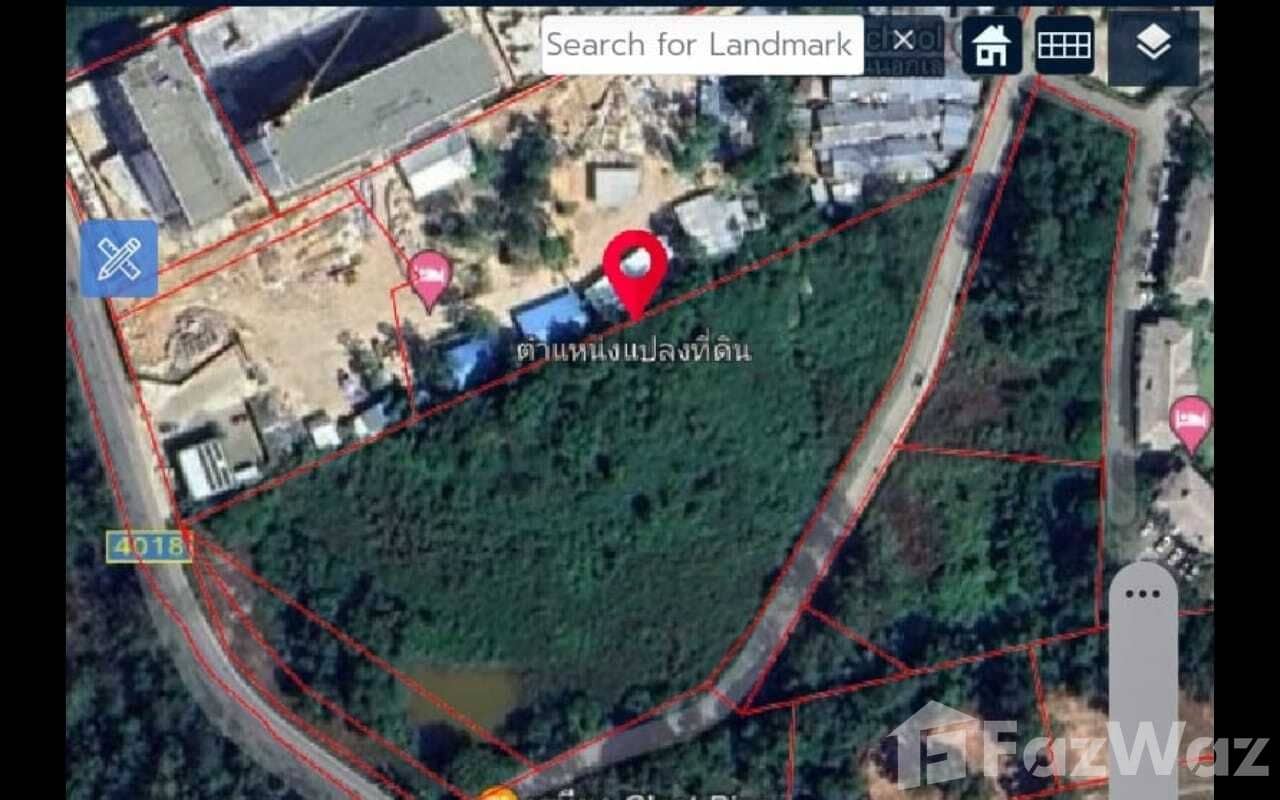This screenshot has height=800, width=1280.
Task: Open the three-dot panel handle
Action: pos(1142,594)
